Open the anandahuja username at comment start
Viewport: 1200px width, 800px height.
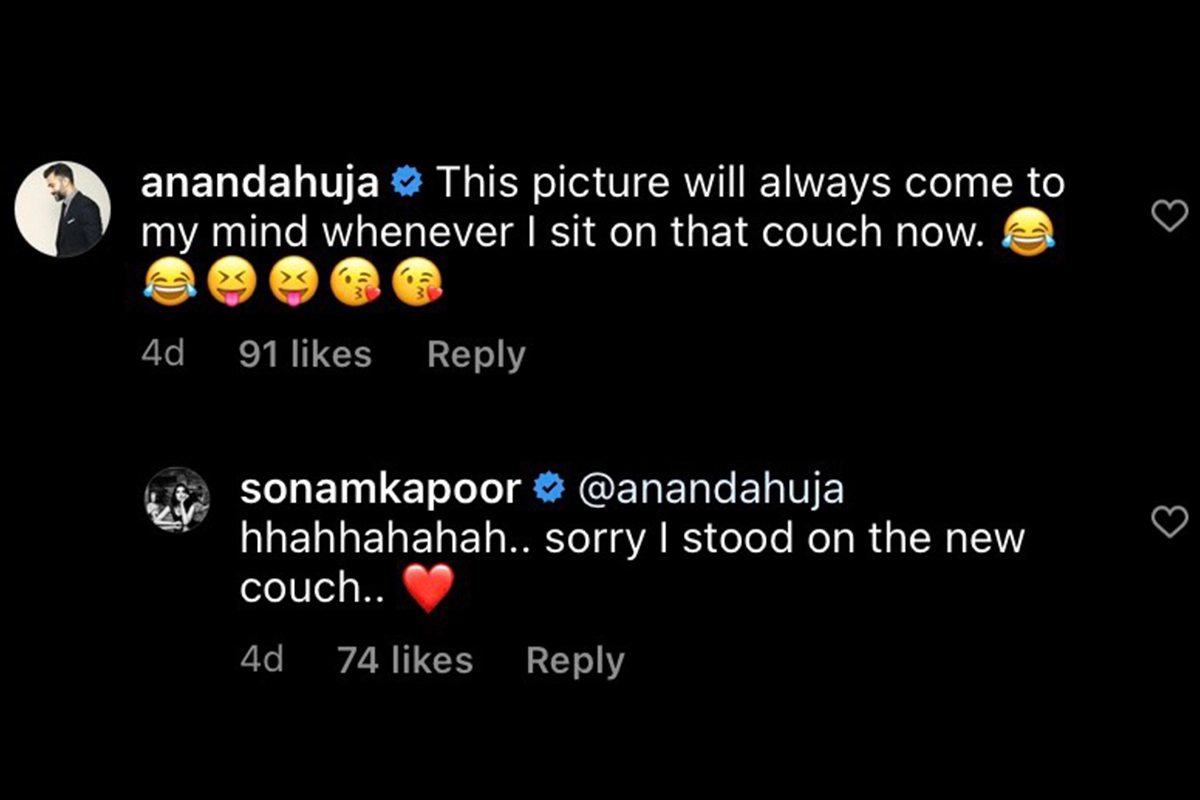click(260, 184)
